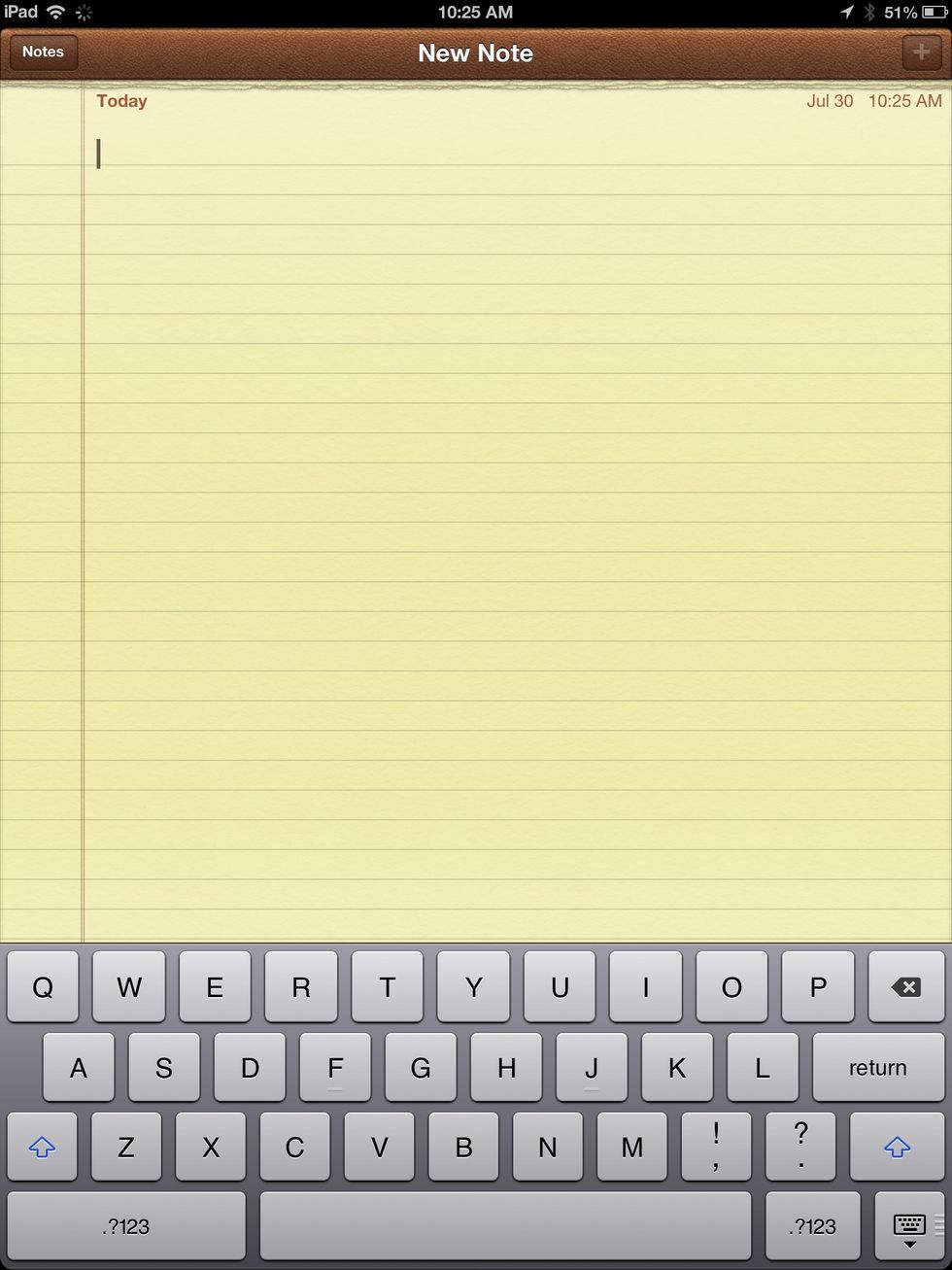
Task: Collapse the keyboard using the down-arrow key
Action: [x=909, y=1226]
